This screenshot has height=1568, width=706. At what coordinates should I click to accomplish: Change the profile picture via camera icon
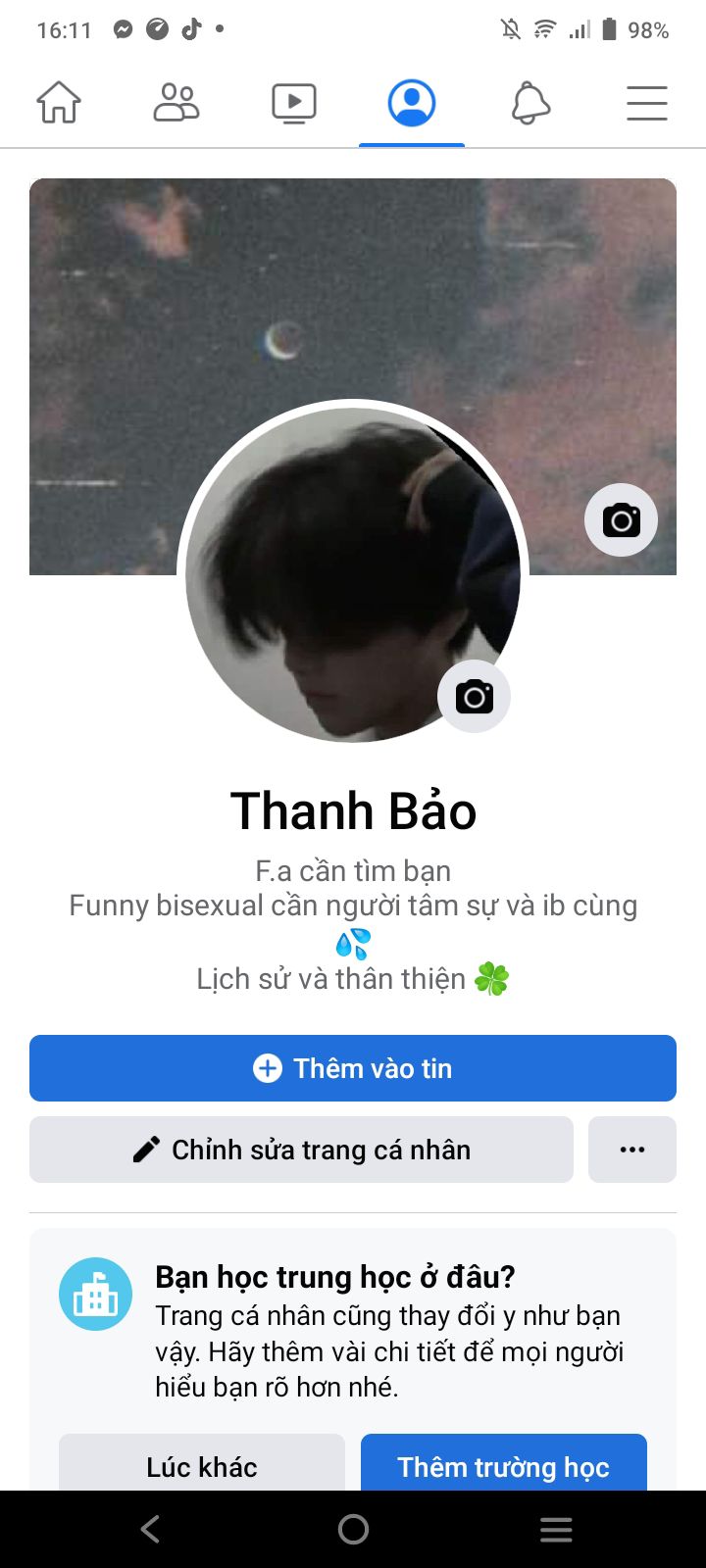click(474, 697)
